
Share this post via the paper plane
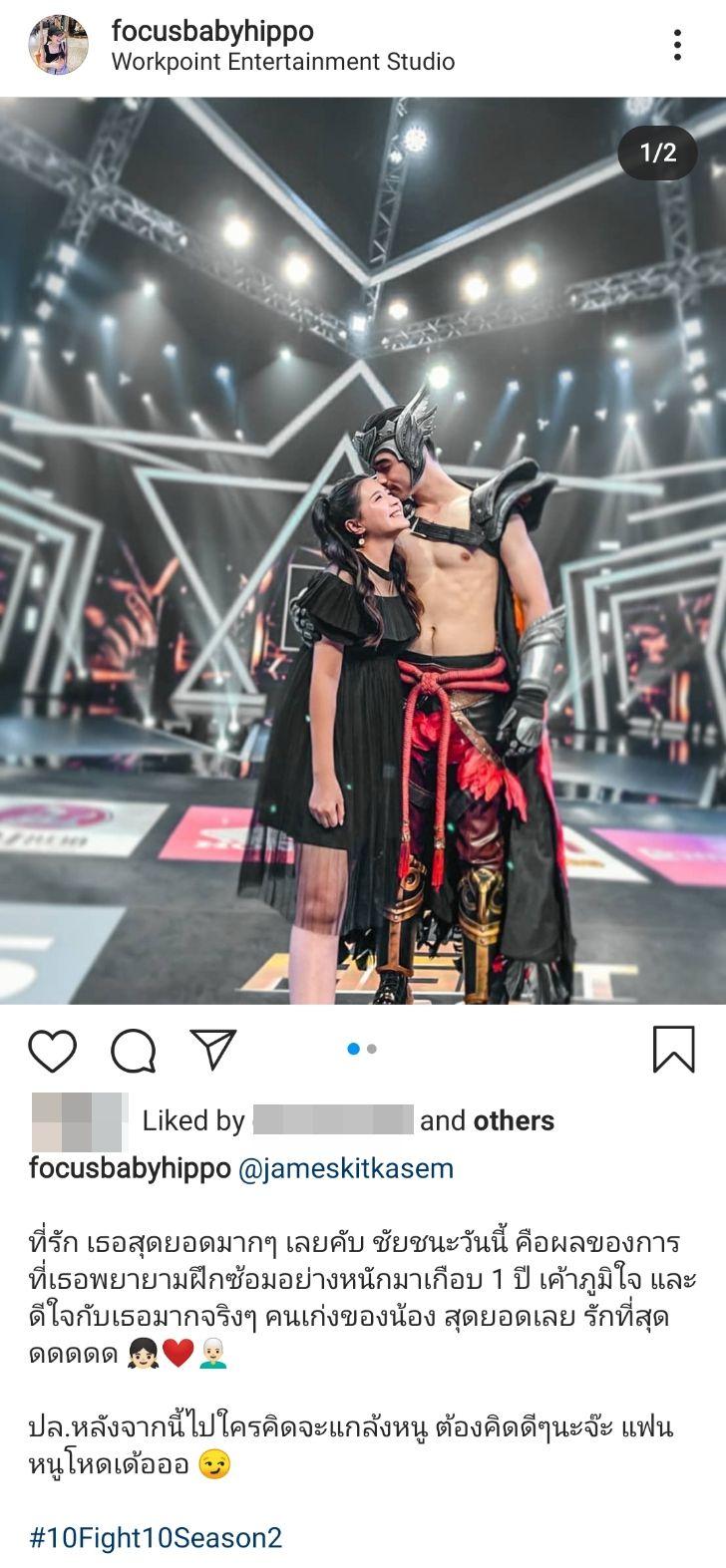point(212,1050)
